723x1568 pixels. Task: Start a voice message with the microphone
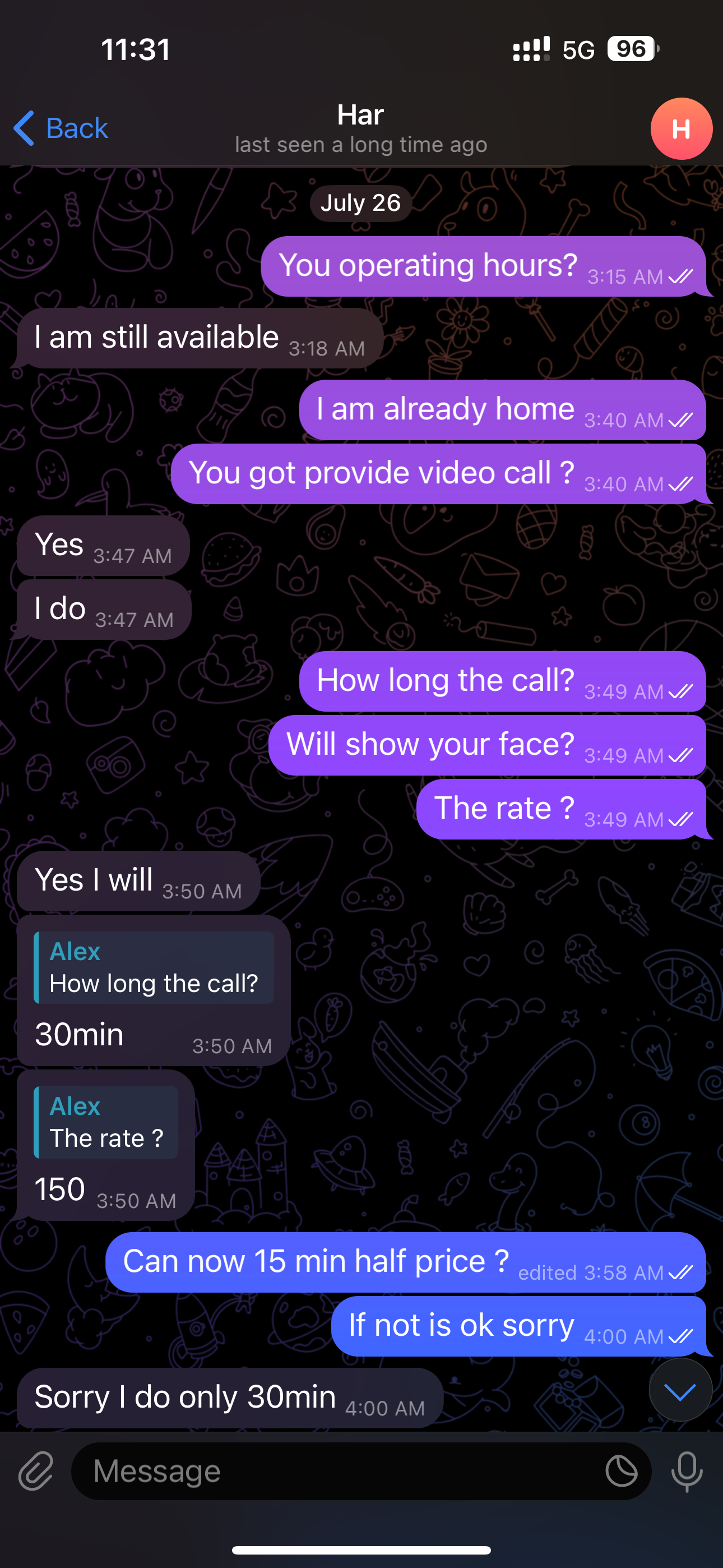(687, 1470)
